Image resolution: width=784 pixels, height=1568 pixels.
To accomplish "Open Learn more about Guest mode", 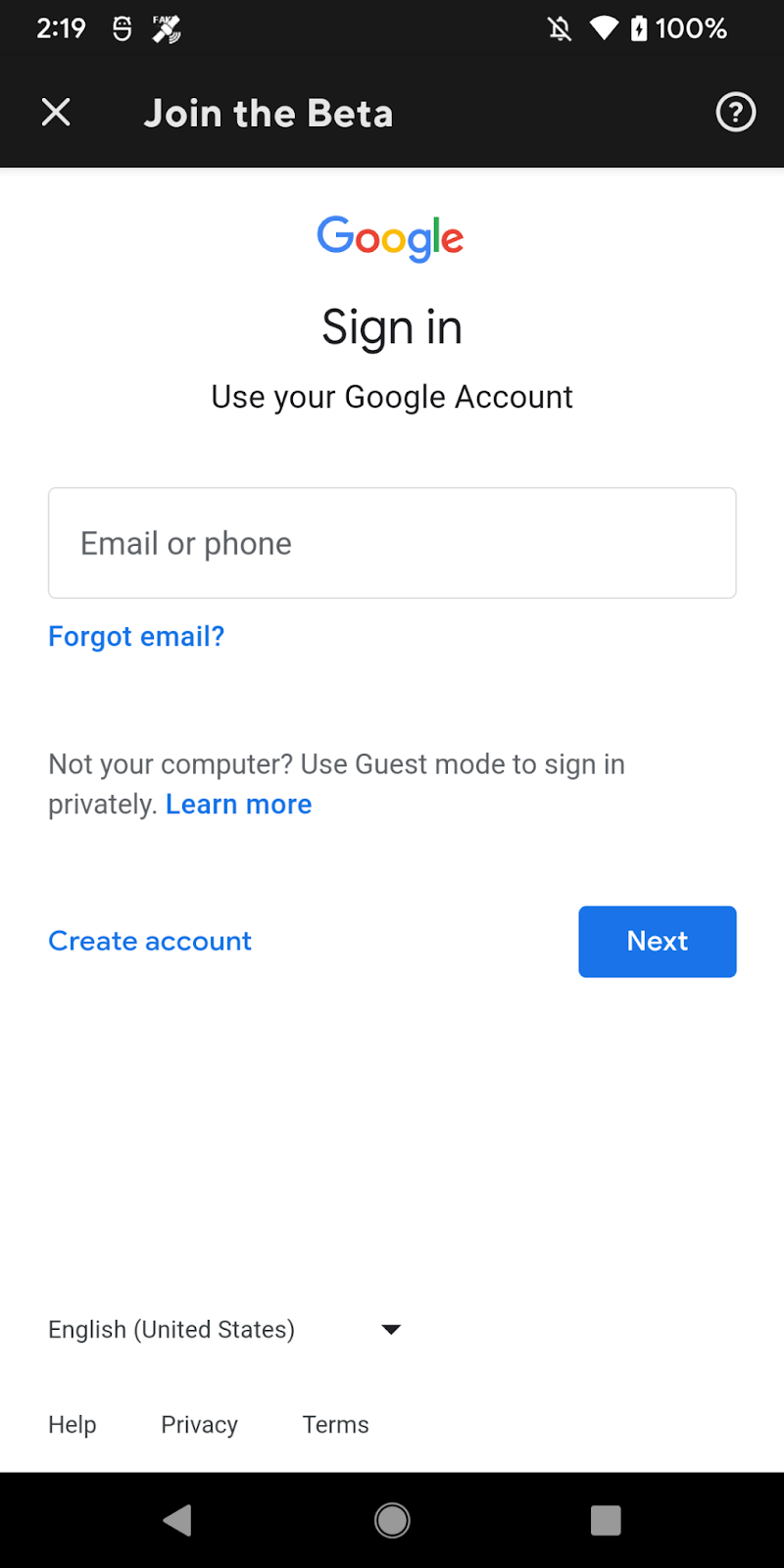I will click(238, 804).
